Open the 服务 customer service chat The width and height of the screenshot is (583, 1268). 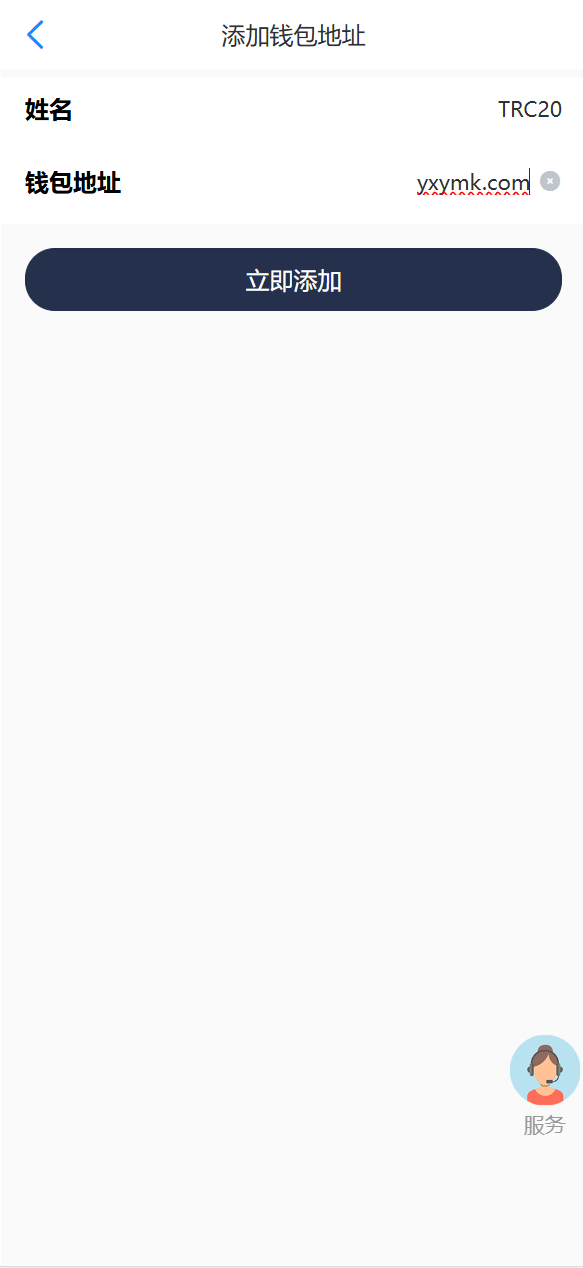[x=545, y=1085]
